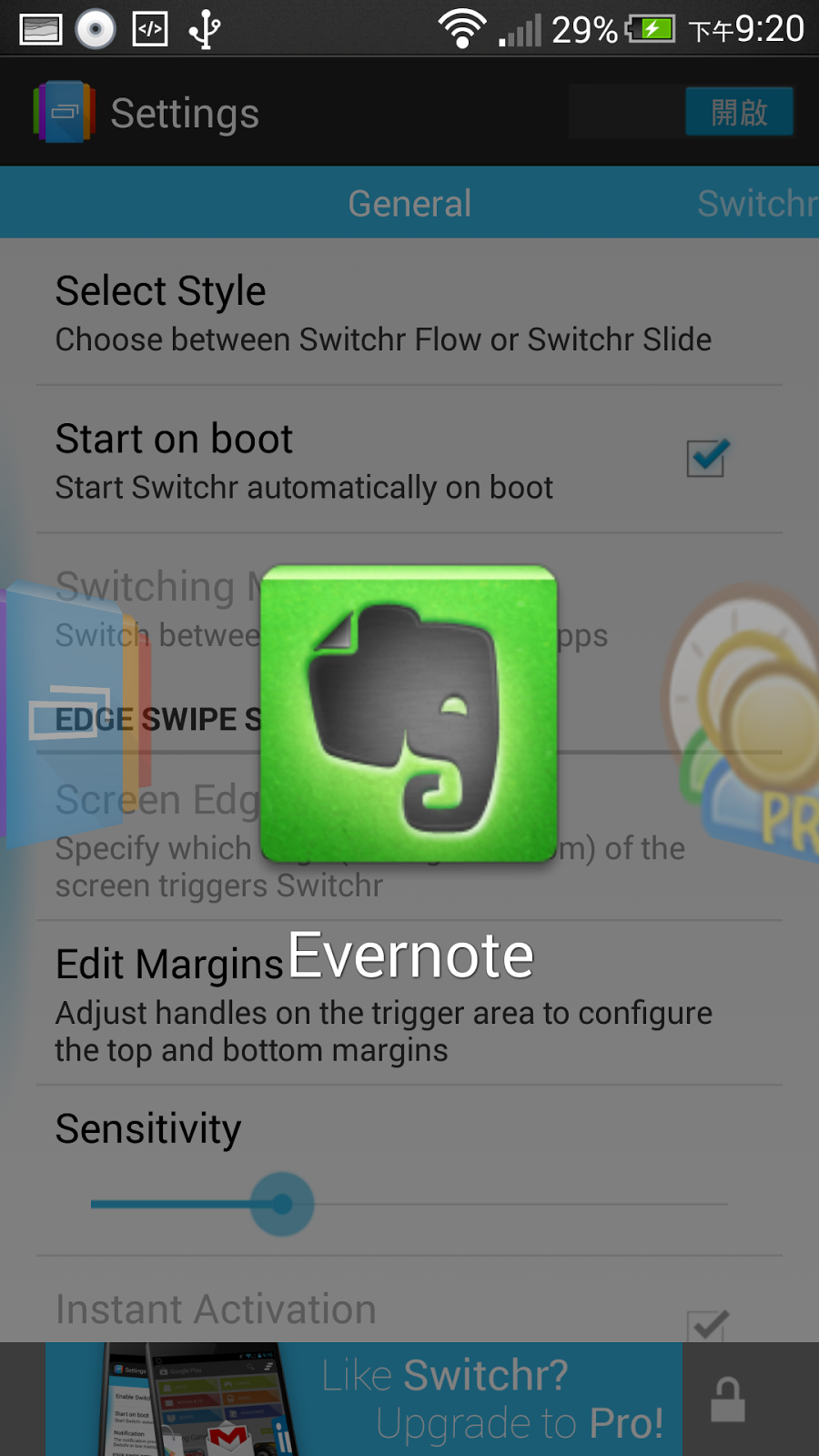
Task: Switch to the General tab
Action: click(x=409, y=203)
